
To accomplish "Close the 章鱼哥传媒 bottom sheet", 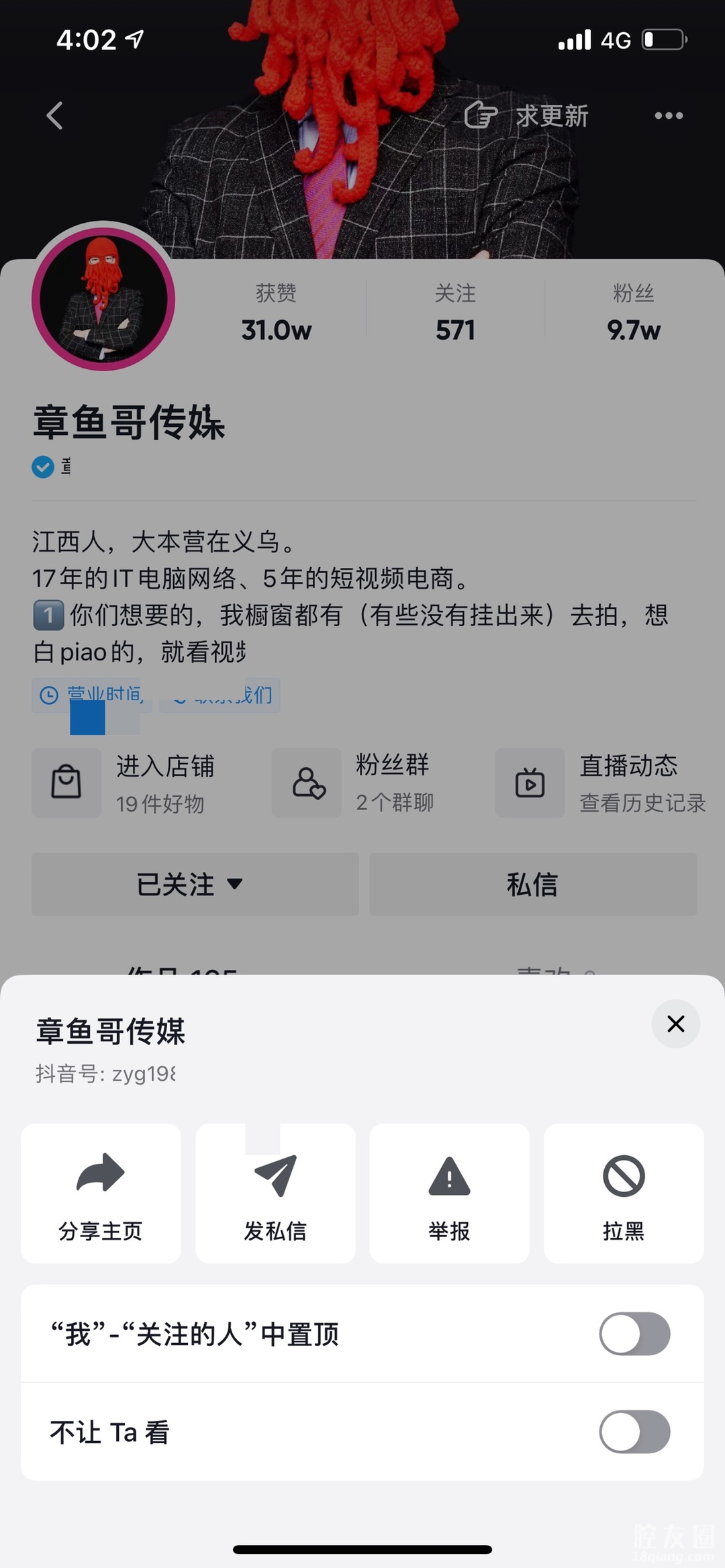I will point(675,1024).
